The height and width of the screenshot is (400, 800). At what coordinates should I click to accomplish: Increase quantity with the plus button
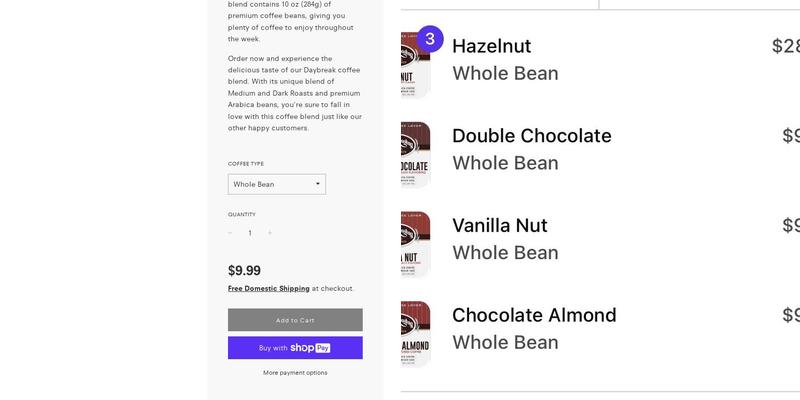269,233
